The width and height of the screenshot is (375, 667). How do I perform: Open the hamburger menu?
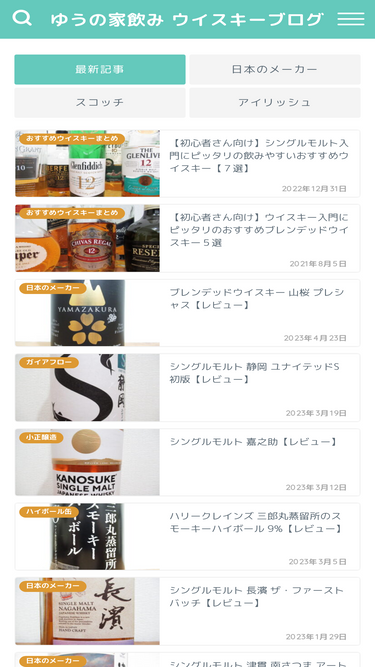coord(351,19)
